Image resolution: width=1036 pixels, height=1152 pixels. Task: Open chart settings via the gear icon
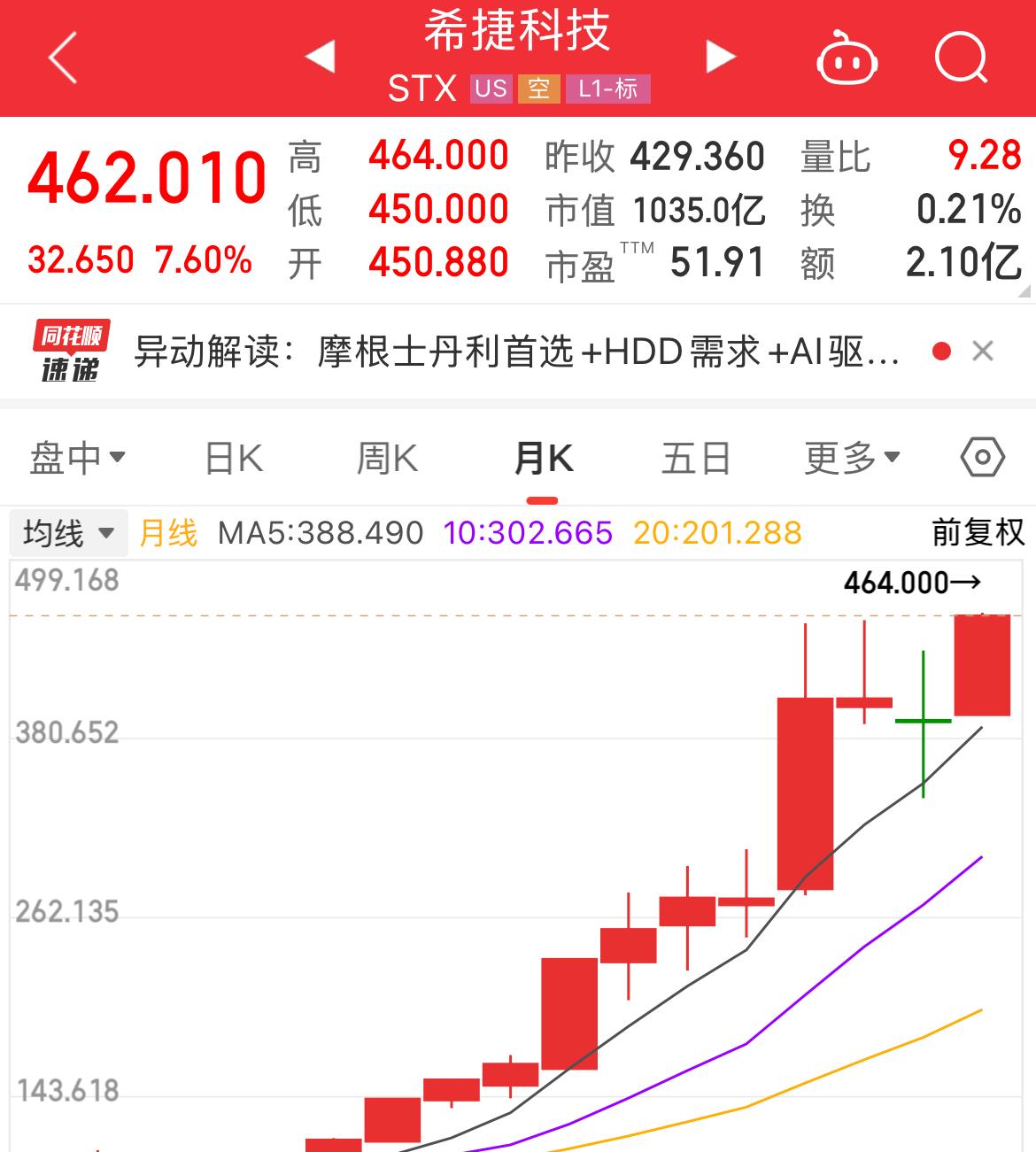(x=981, y=457)
